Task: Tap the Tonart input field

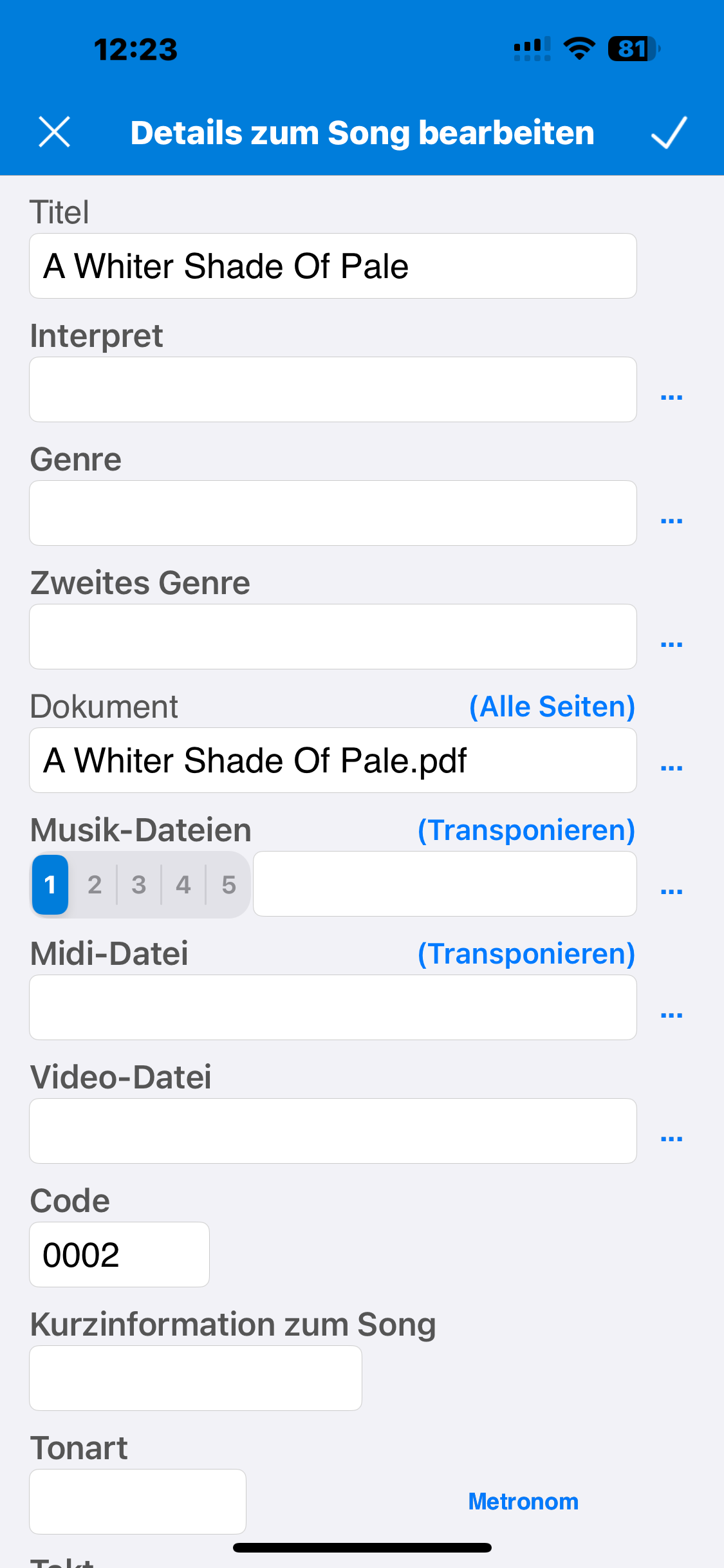Action: point(138,1502)
